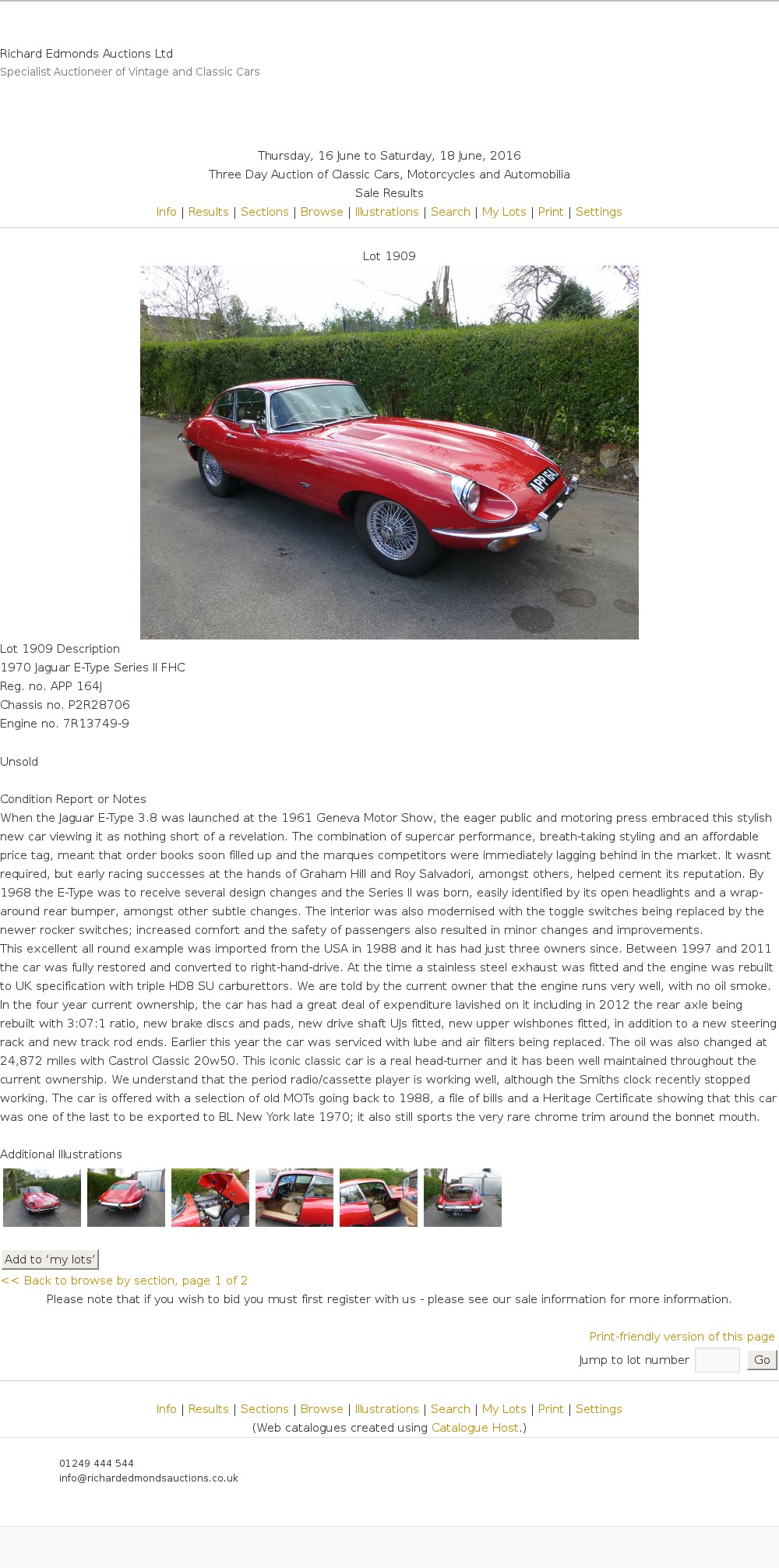Open the last thumbnail showing rear hatch

pos(463,1197)
